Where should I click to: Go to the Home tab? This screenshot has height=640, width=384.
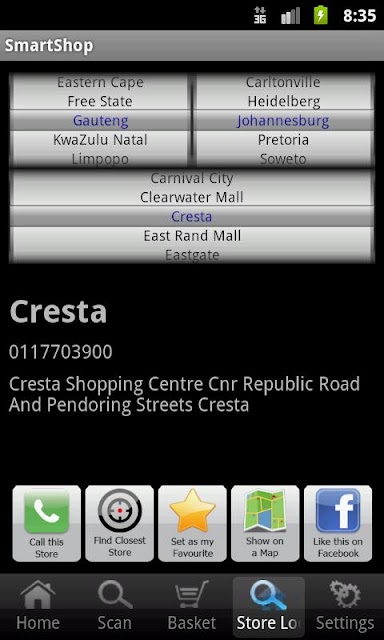pos(38,607)
